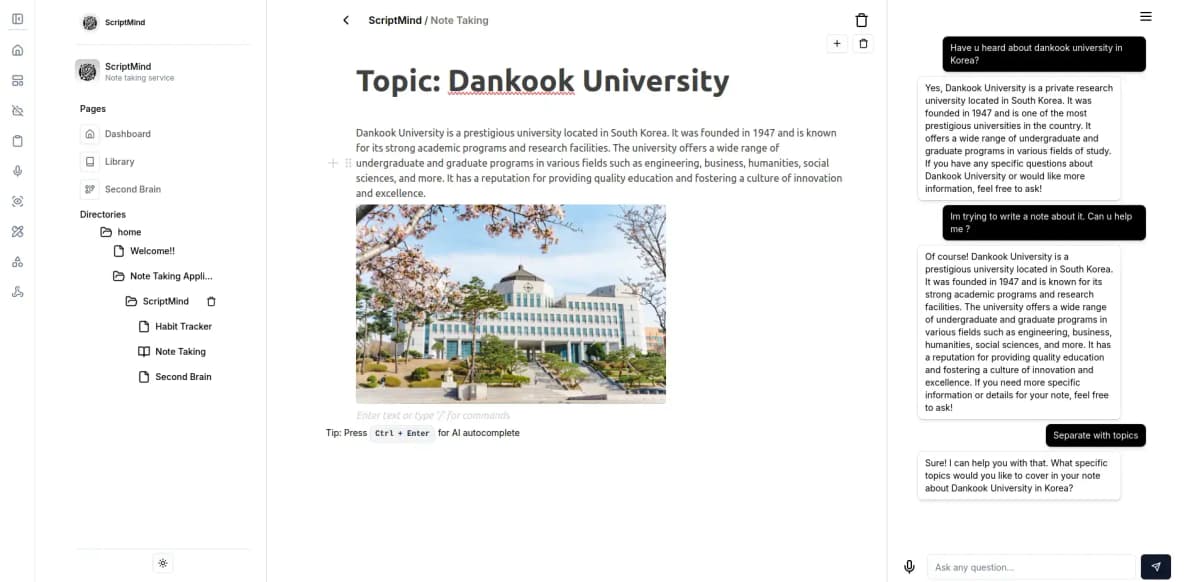Toggle the light/dark theme sun icon
The height and width of the screenshot is (582, 1200).
point(163,563)
